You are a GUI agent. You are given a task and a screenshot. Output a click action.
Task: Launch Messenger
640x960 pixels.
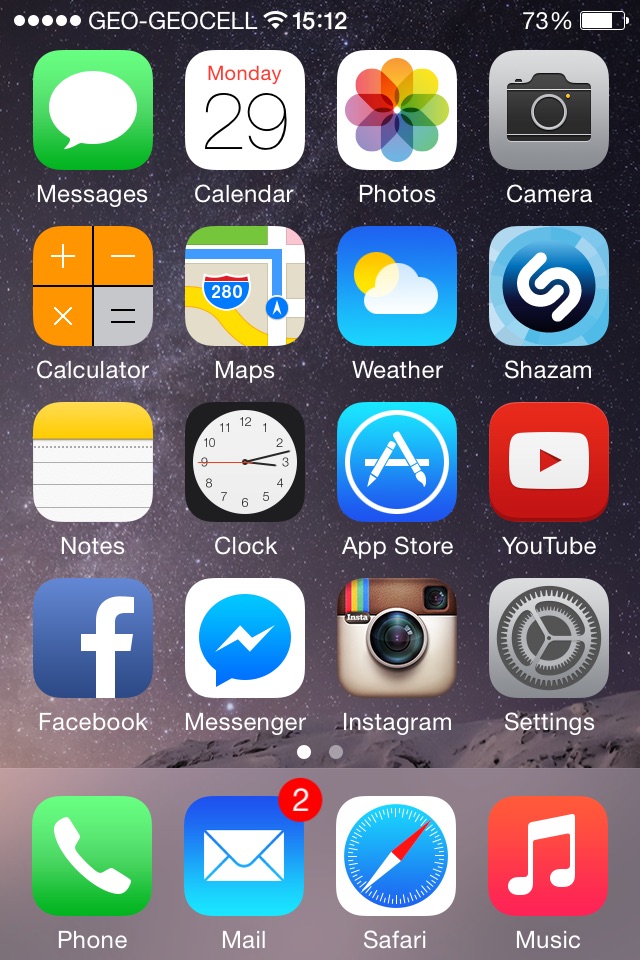pos(245,638)
